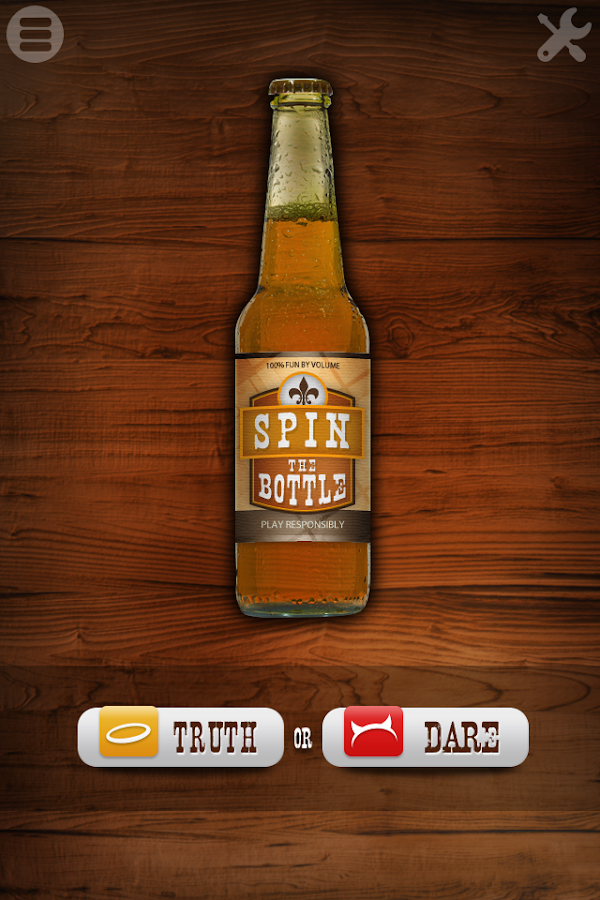
Task: Select the Dare button
Action: 425,737
